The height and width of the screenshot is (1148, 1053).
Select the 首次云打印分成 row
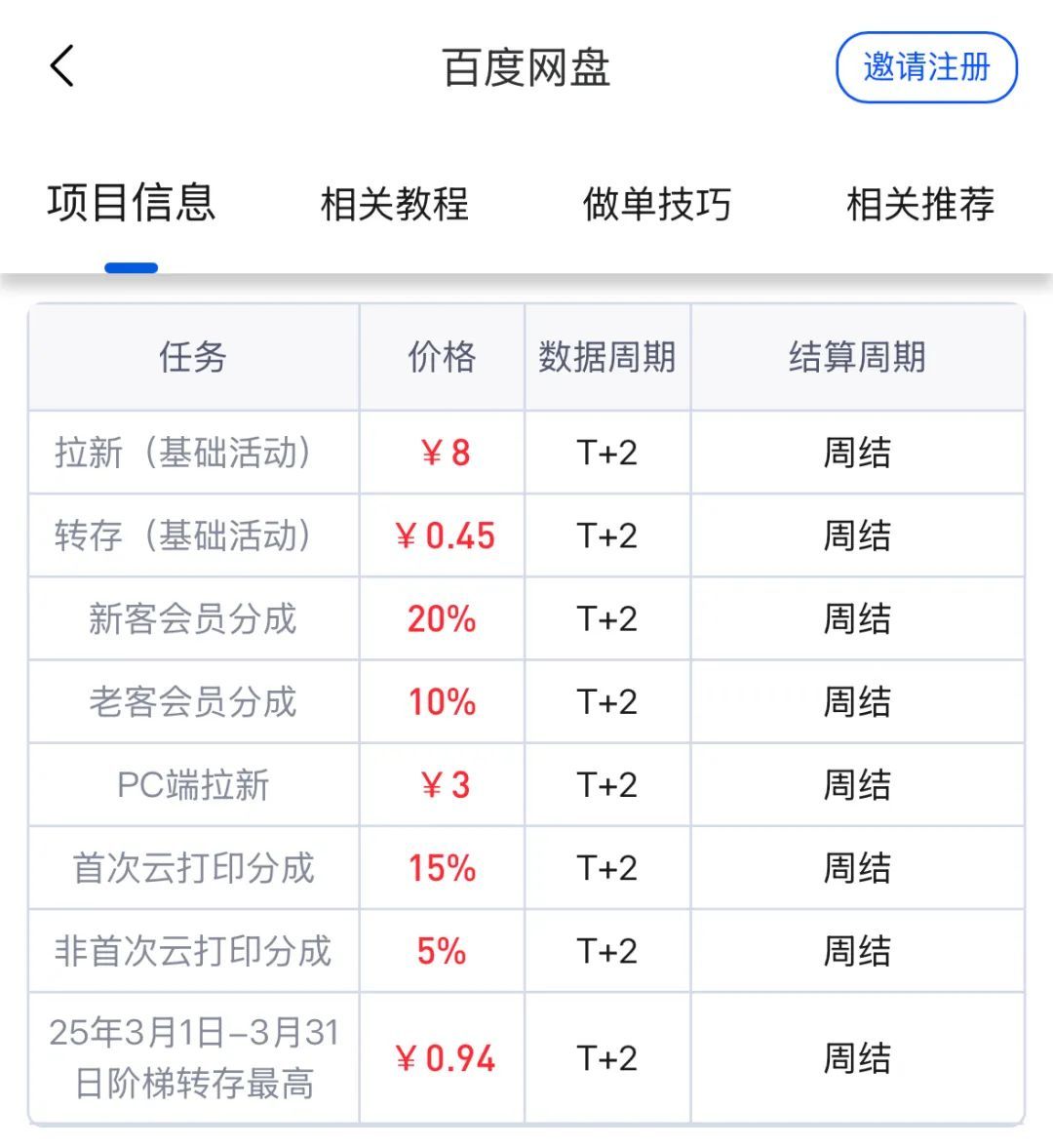[x=192, y=868]
